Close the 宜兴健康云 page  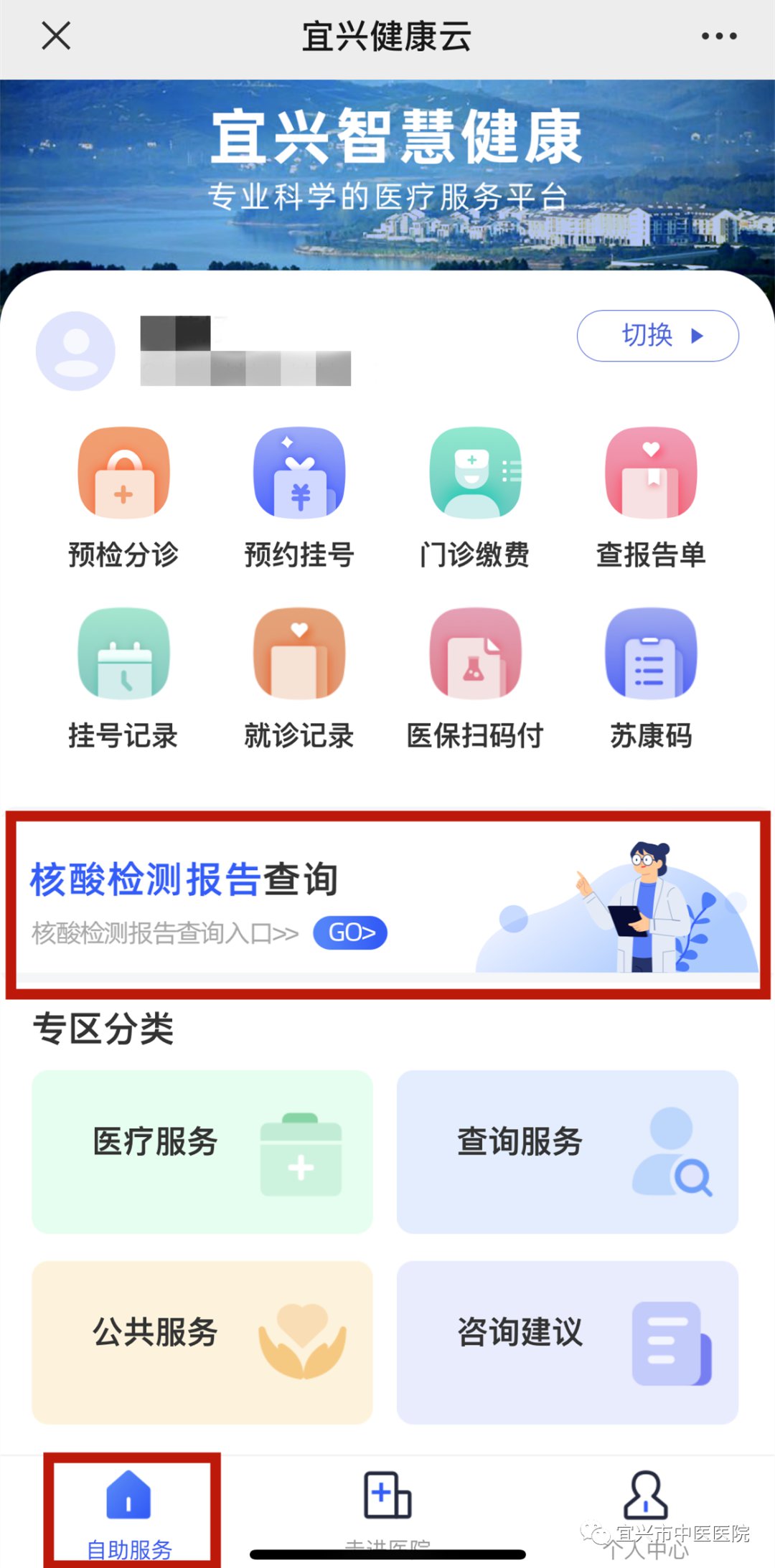(56, 36)
